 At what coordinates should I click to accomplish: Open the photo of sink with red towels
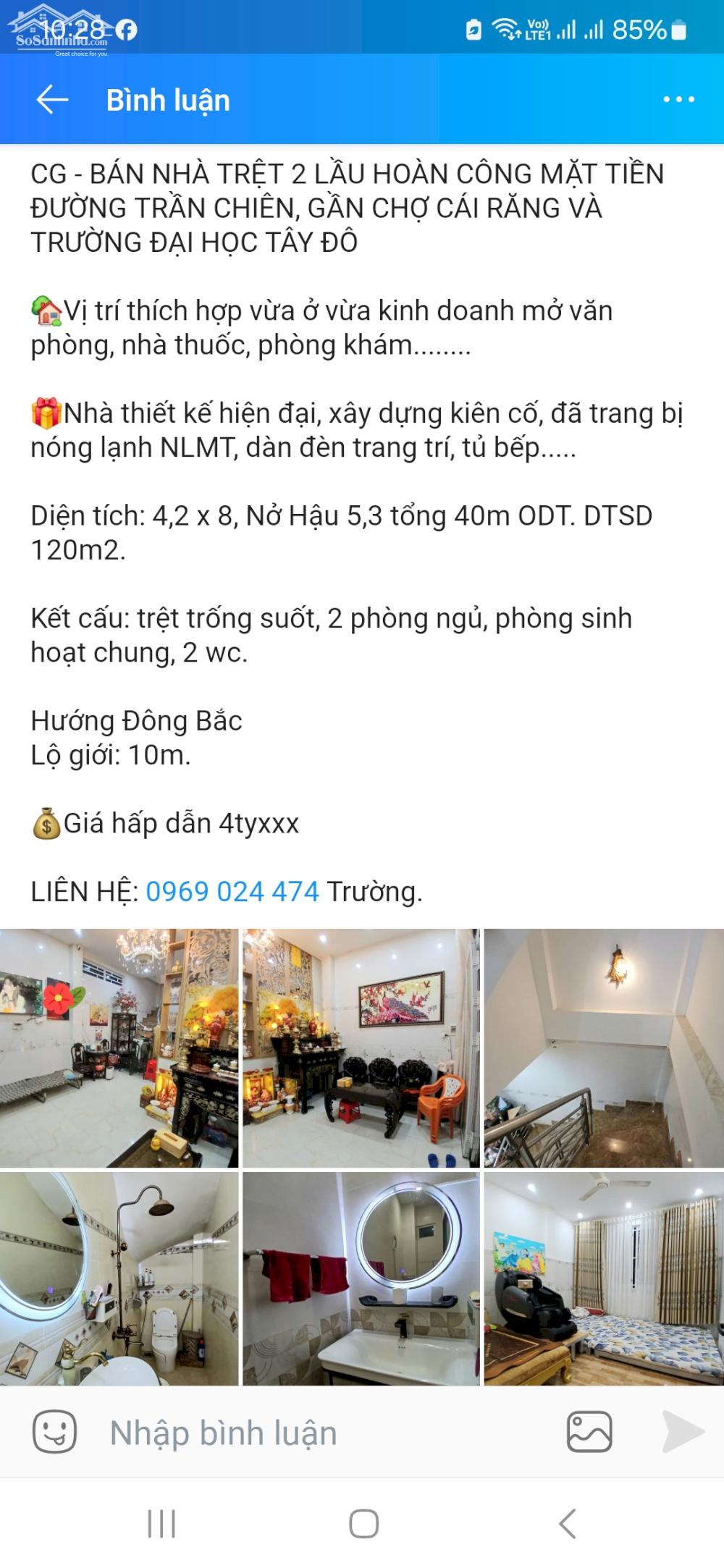(361, 1278)
